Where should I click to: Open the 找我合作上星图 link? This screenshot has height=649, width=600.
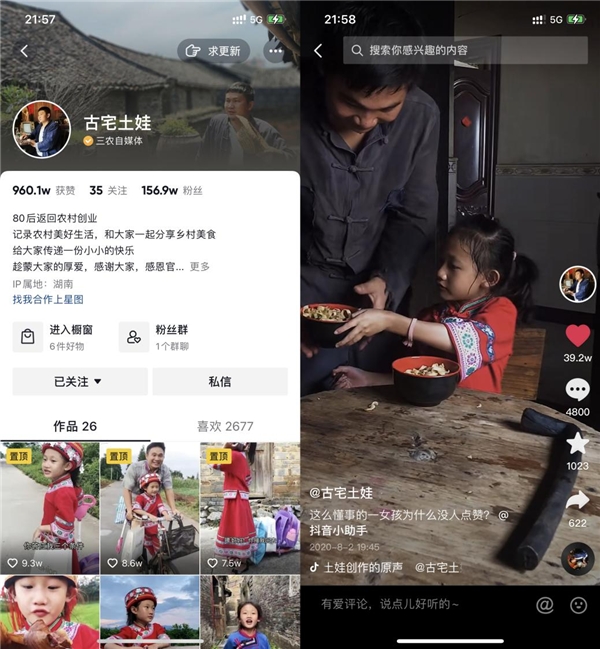click(48, 299)
